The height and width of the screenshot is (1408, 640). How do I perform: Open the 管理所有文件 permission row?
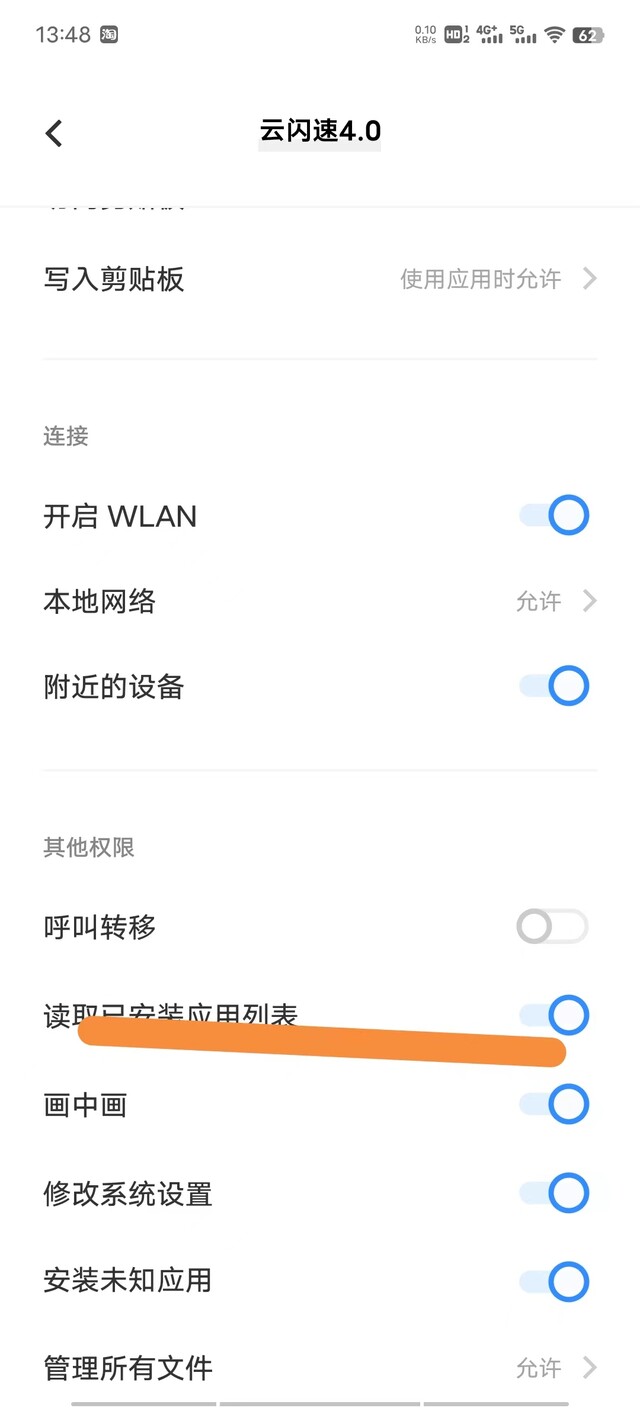point(320,1367)
